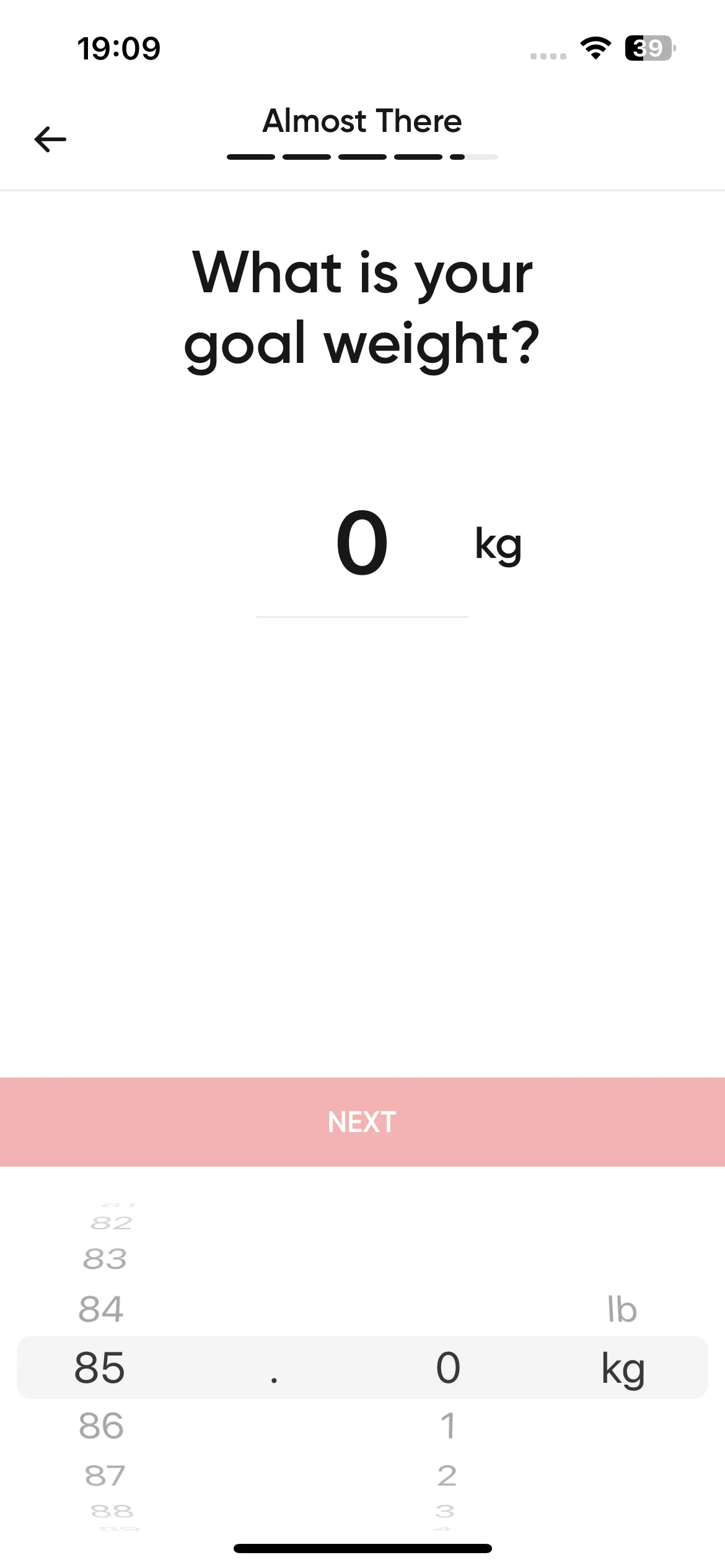Screen dimensions: 725x1568
Task: Choose 83 in the weight picker
Action: [x=105, y=1258]
